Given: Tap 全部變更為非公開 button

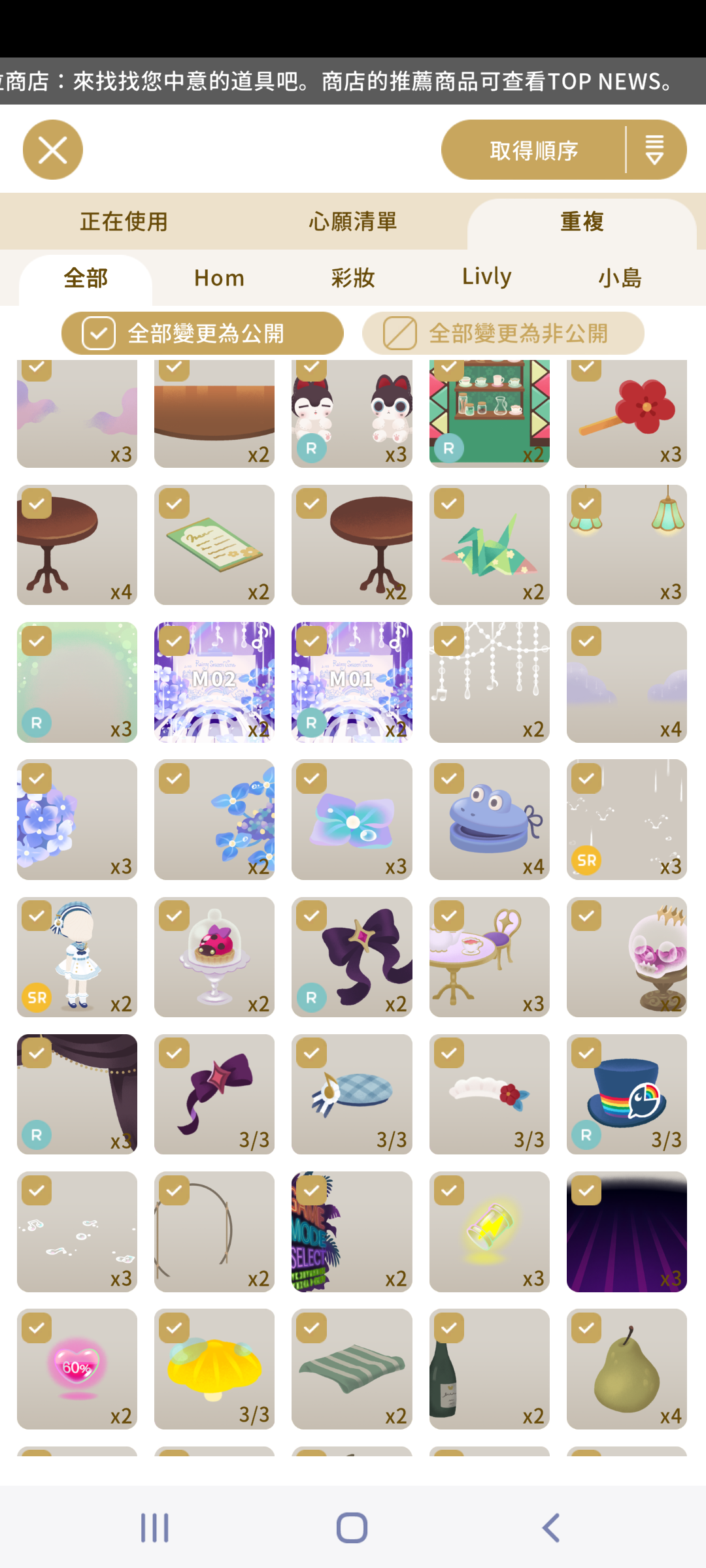Looking at the screenshot, I should coord(503,333).
